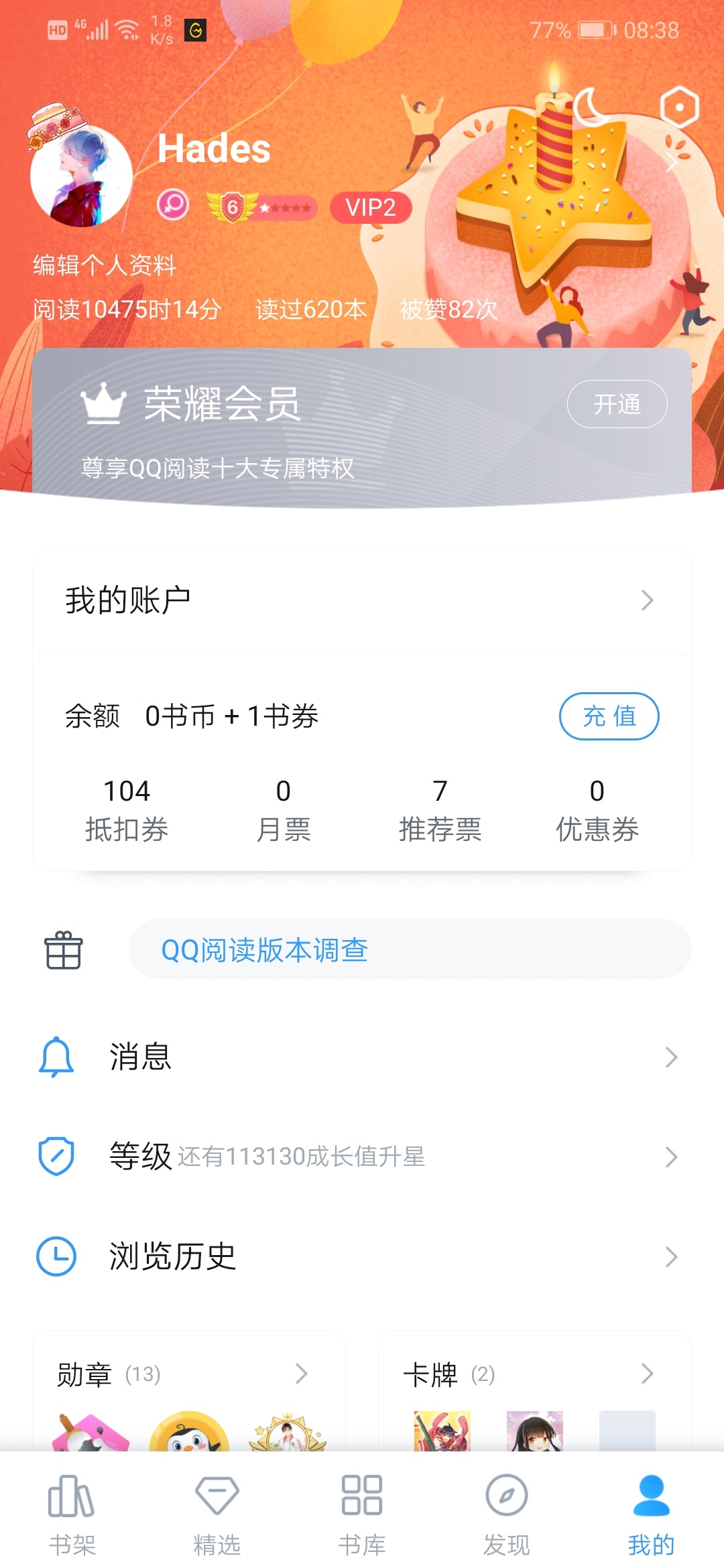Open 编辑个人资料 to edit profile
The image size is (724, 1568).
coord(105,265)
